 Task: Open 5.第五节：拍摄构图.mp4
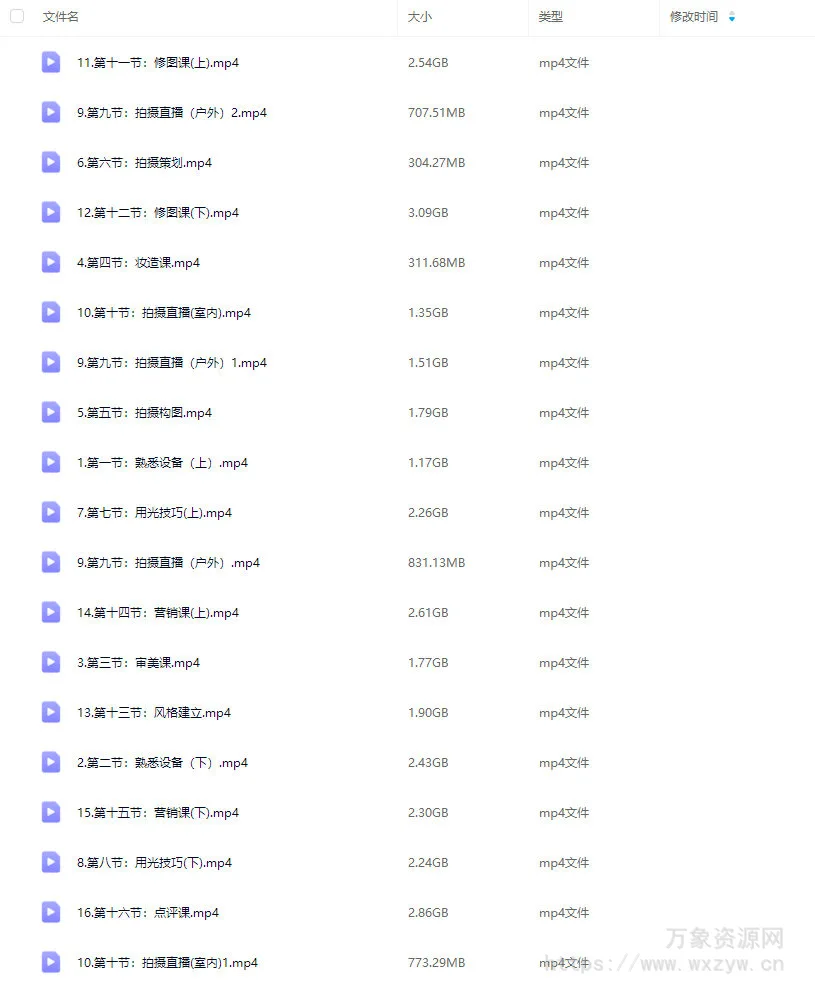[144, 413]
